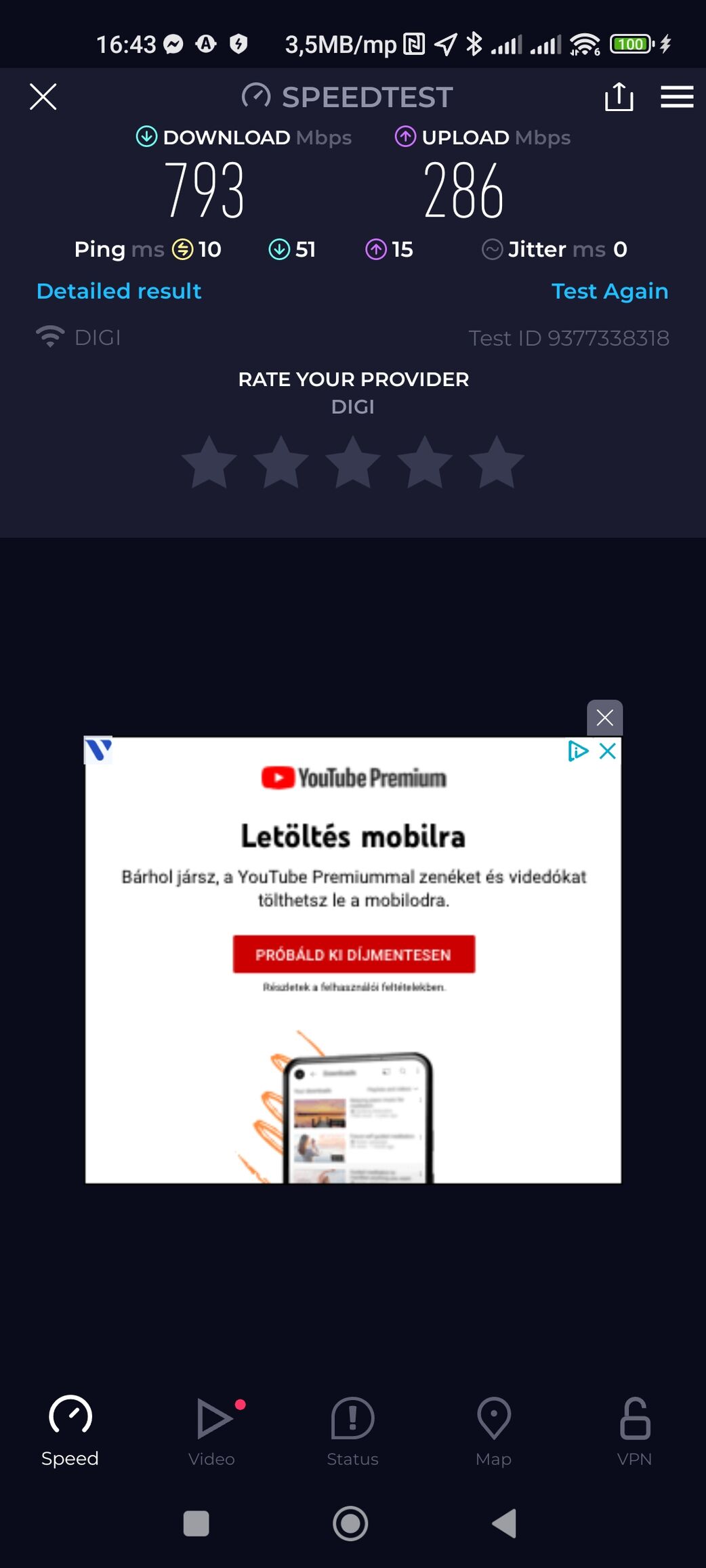Rate DIGI three stars
706x1568 pixels.
pos(353,463)
